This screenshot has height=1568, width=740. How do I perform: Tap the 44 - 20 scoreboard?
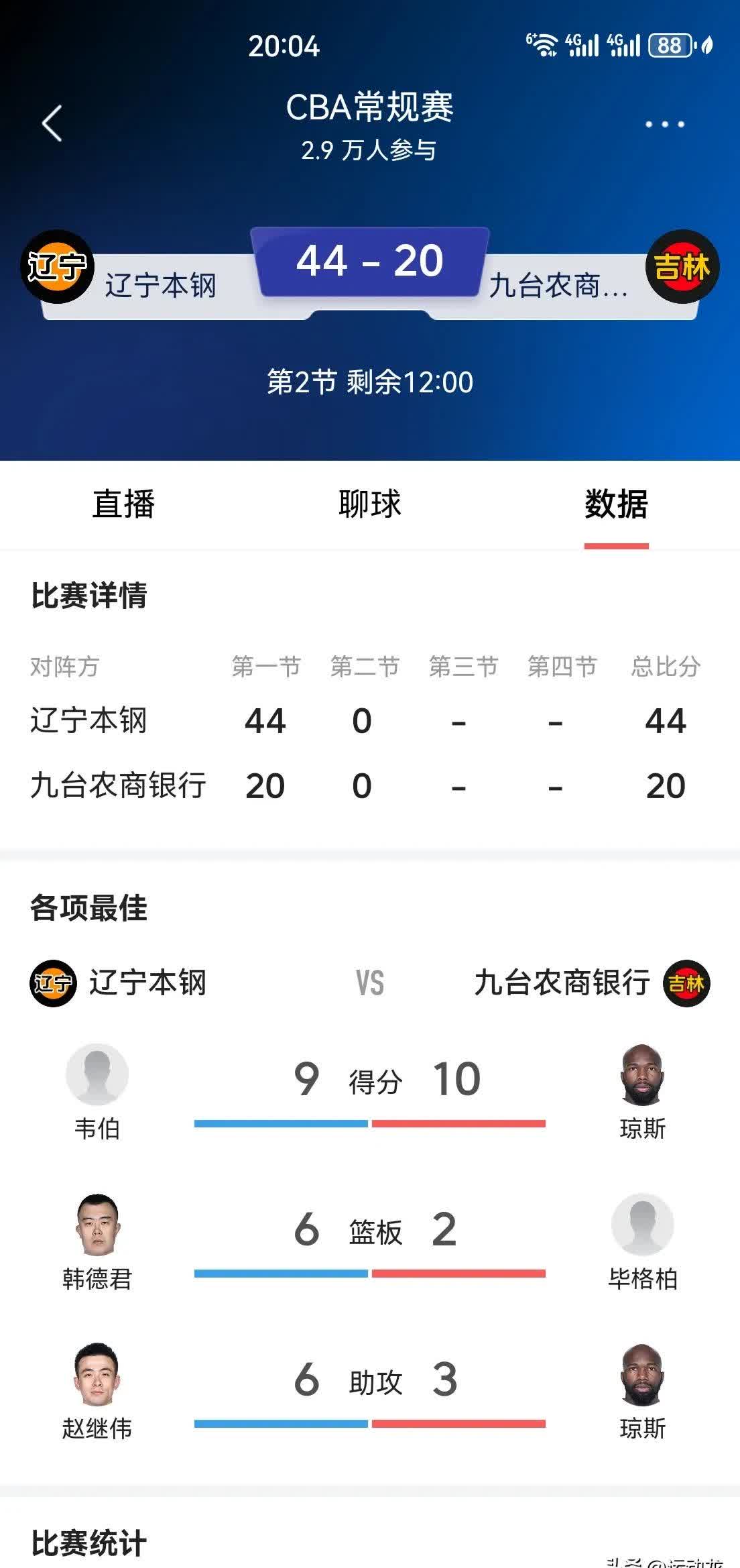369,262
